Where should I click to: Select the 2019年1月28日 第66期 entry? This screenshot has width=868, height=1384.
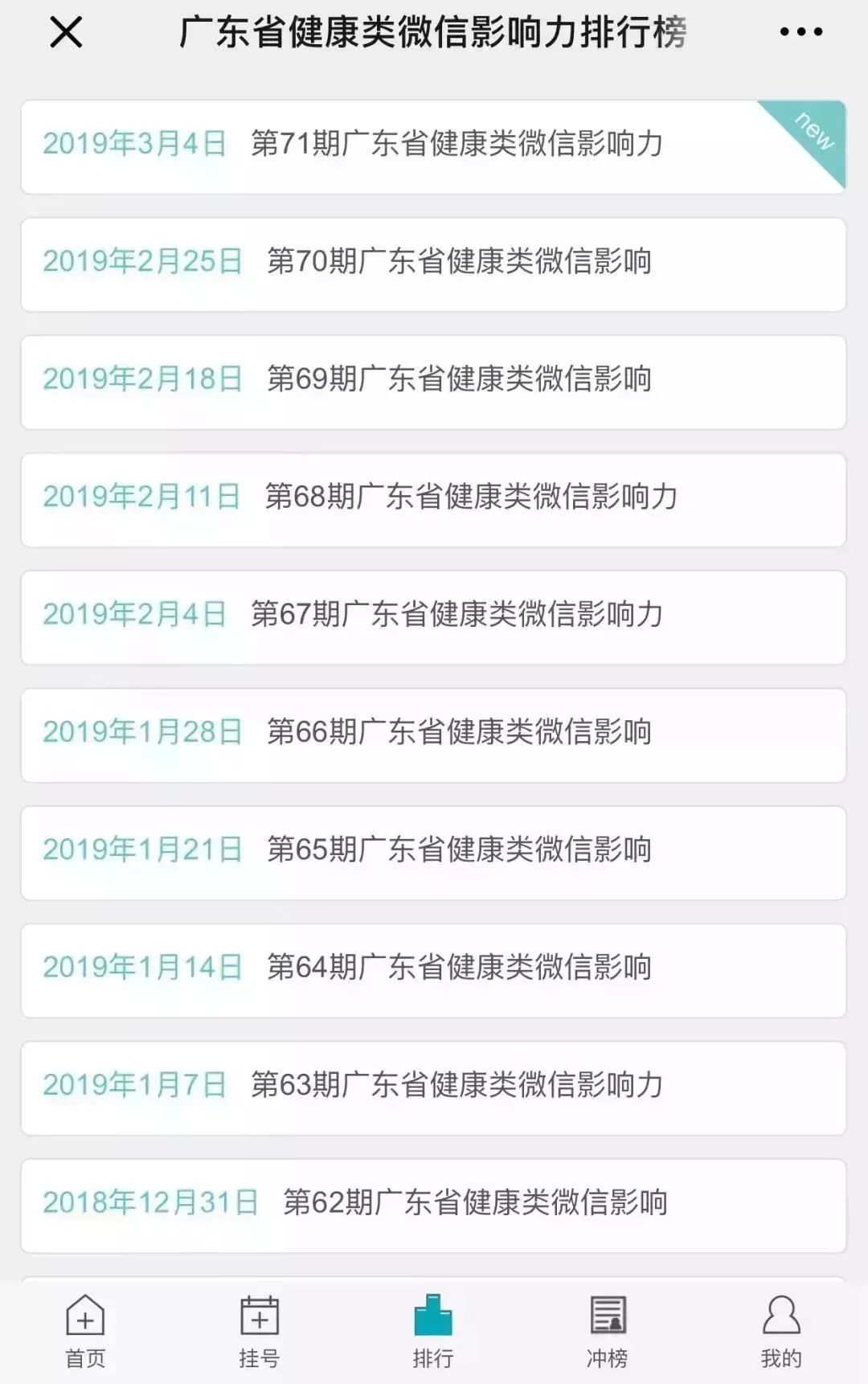coord(434,734)
